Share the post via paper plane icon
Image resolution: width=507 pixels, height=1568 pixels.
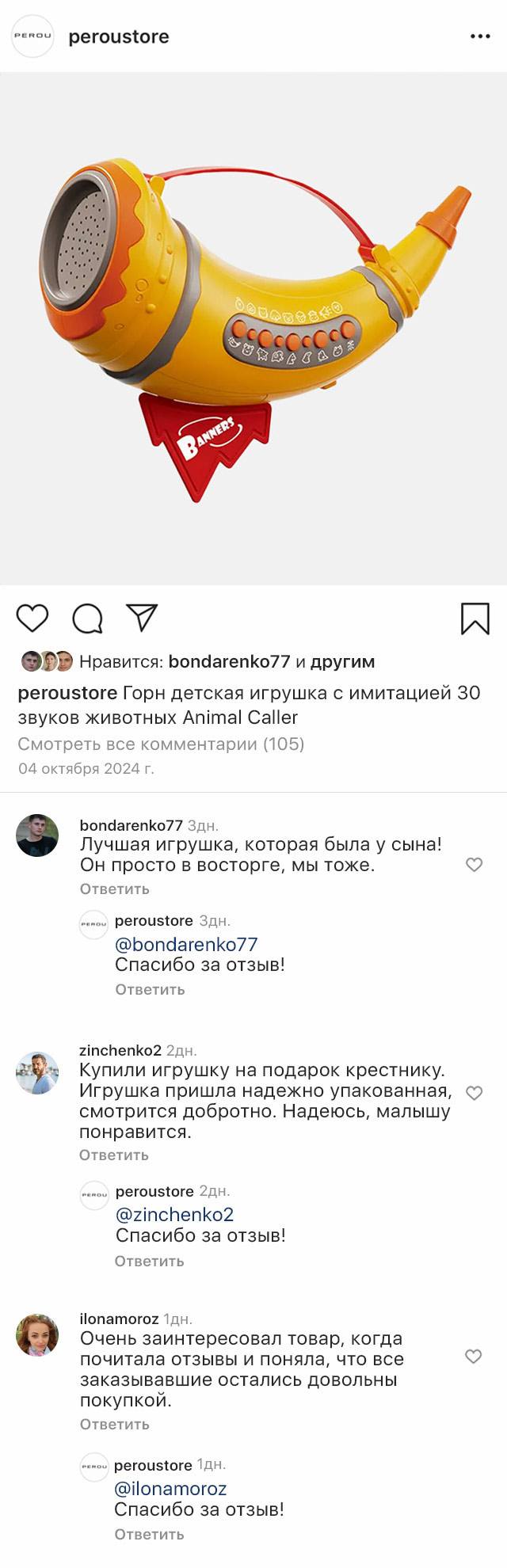click(x=142, y=618)
